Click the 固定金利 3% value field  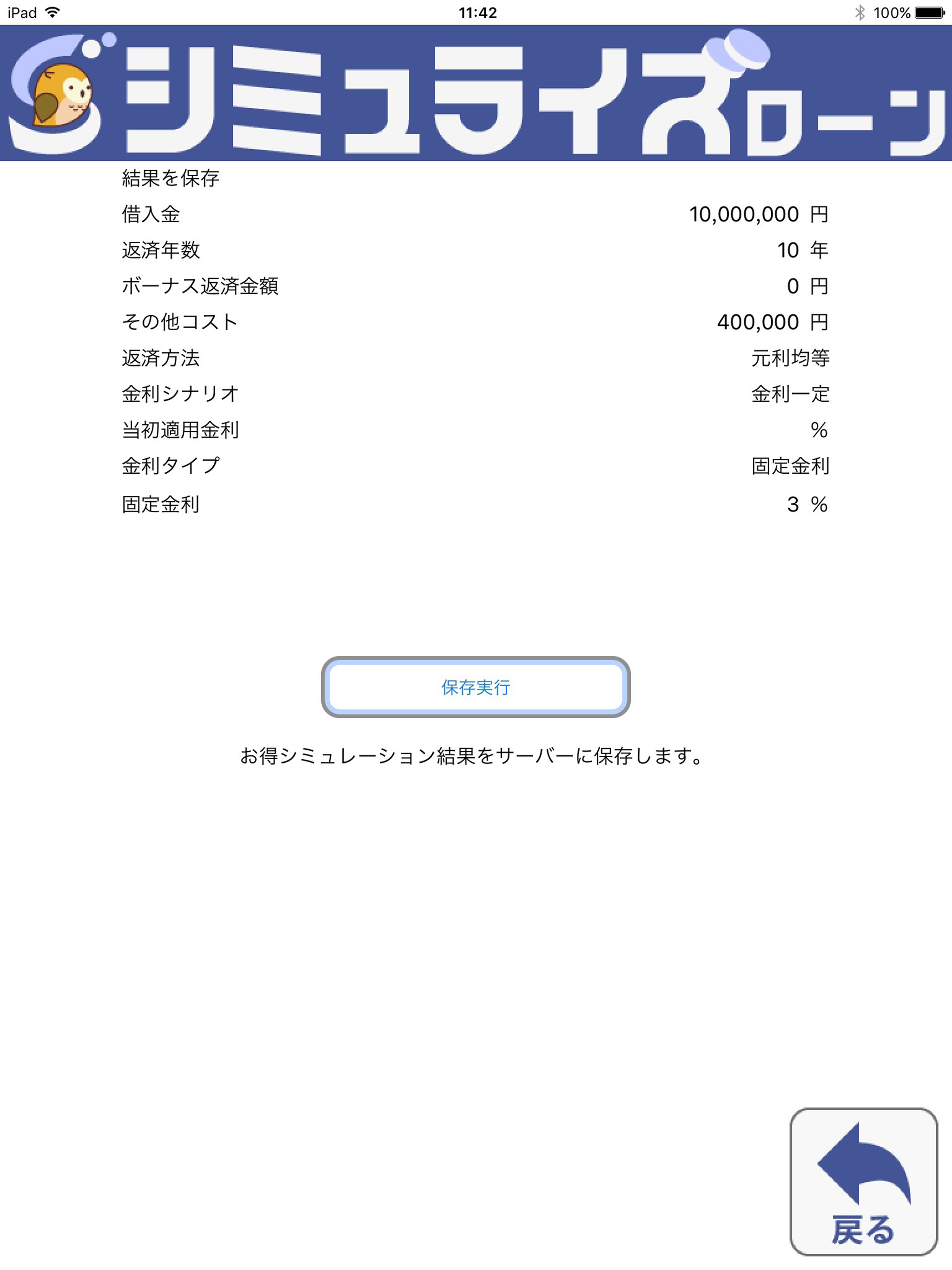click(x=807, y=503)
